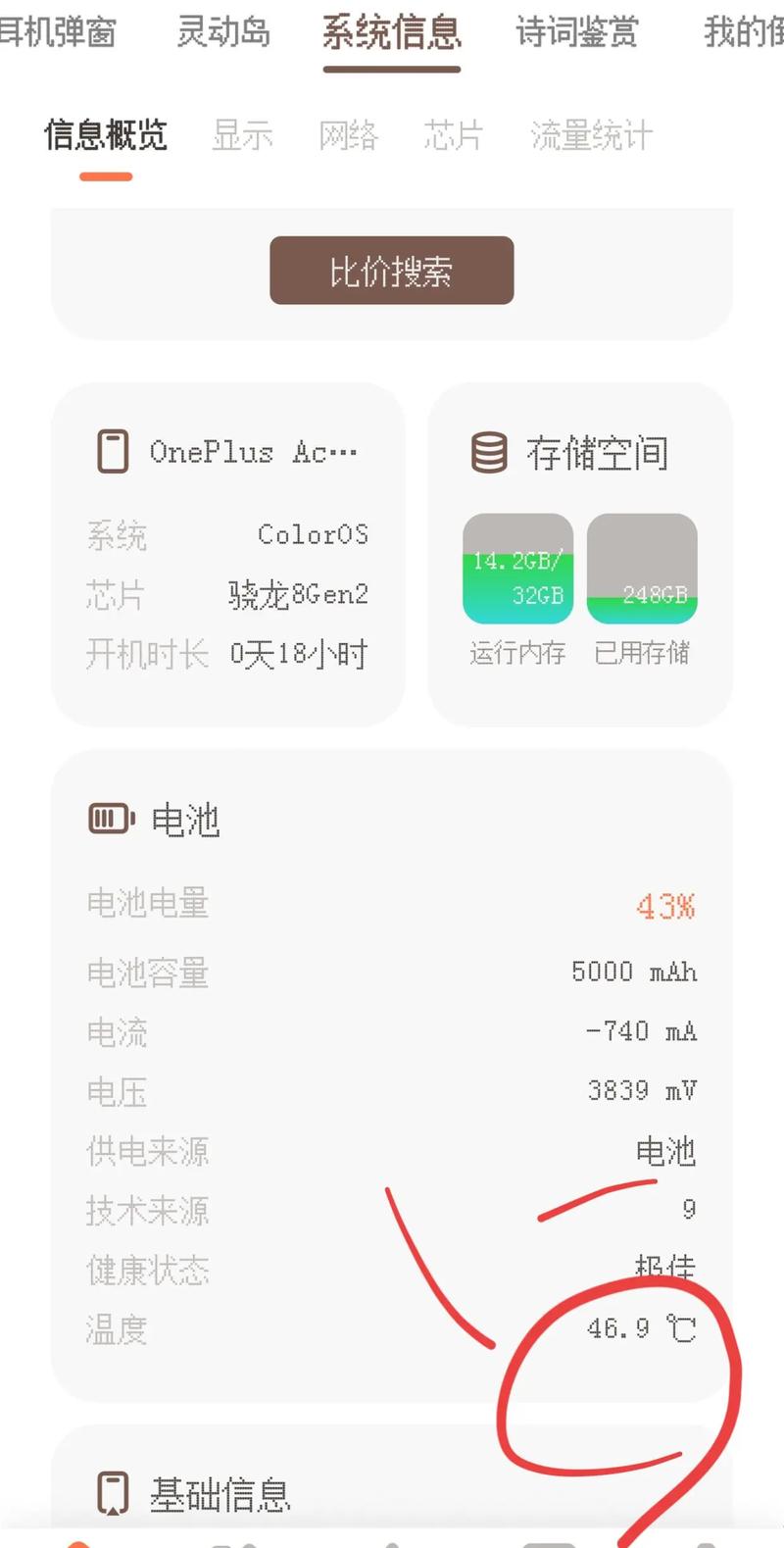Open the 网络 sub-tab

pos(348,135)
